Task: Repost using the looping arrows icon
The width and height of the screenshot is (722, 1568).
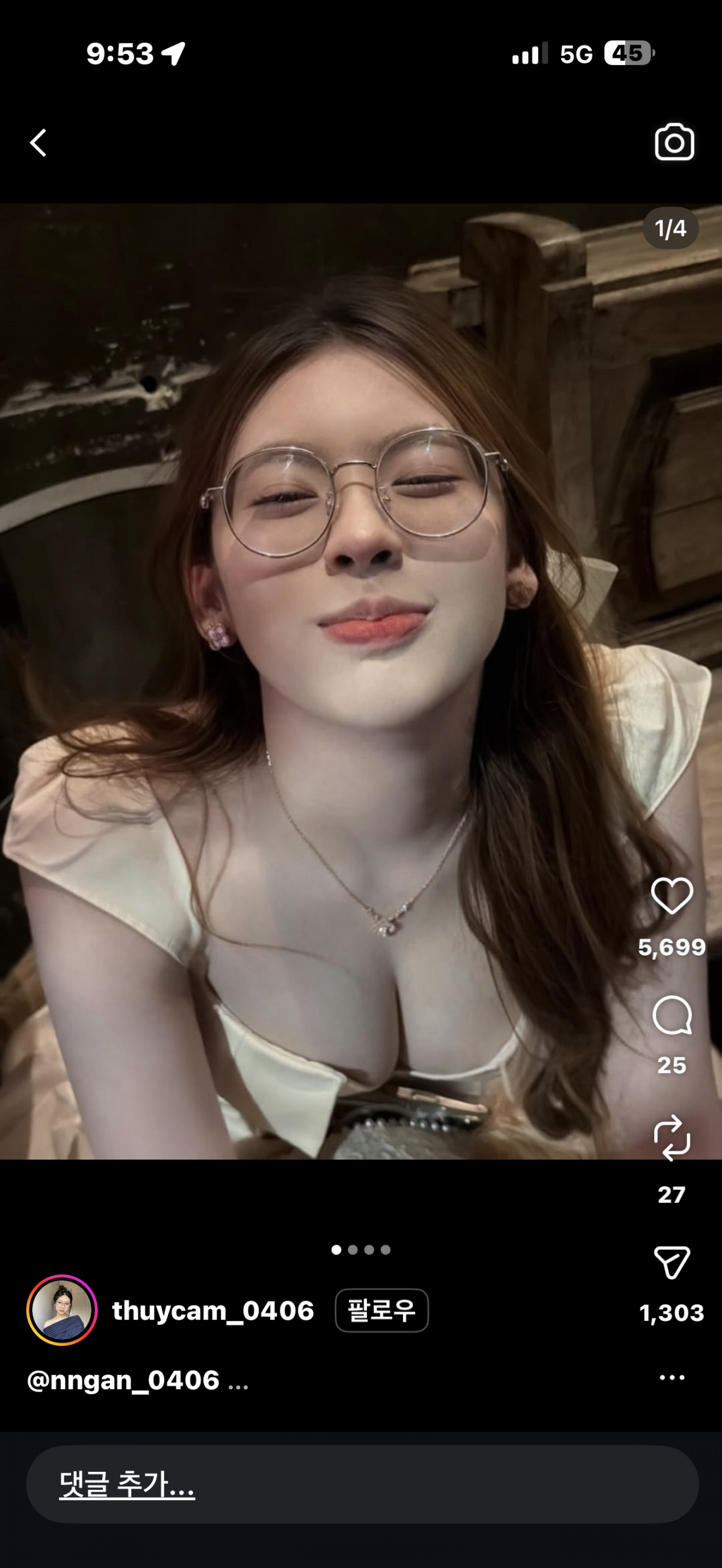Action: (671, 1137)
